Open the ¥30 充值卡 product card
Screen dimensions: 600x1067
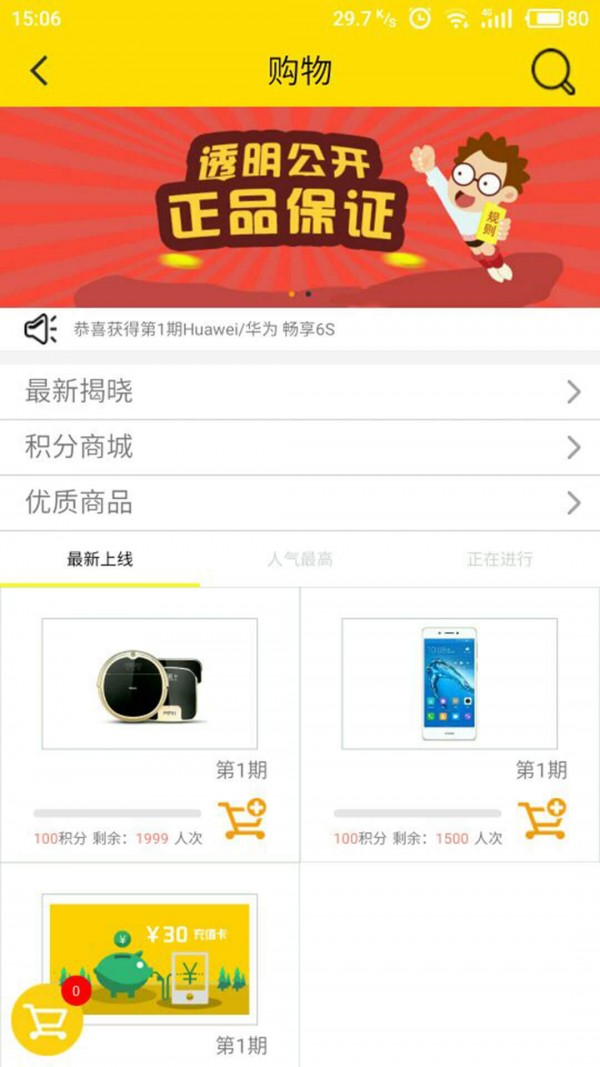coord(150,958)
